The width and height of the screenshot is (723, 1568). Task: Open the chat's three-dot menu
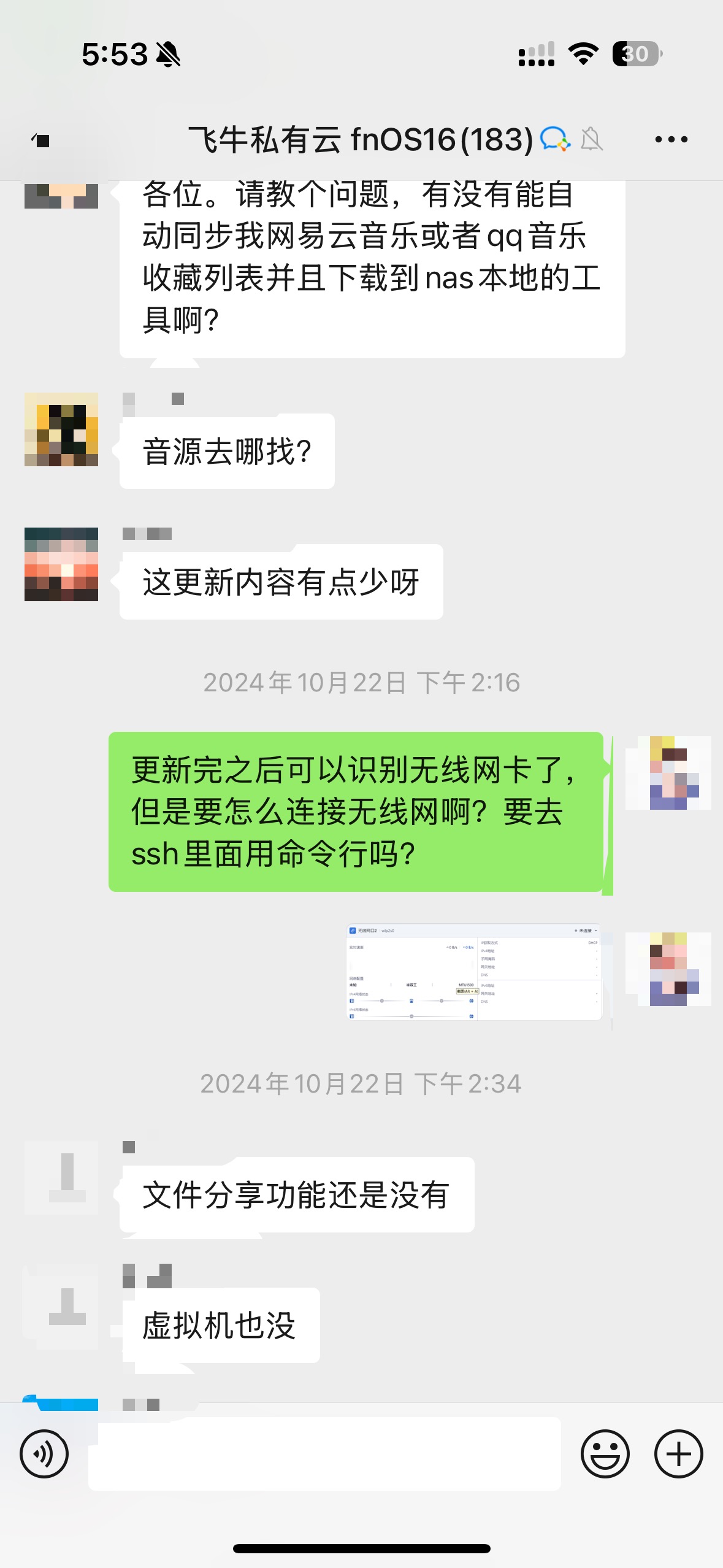coord(671,140)
